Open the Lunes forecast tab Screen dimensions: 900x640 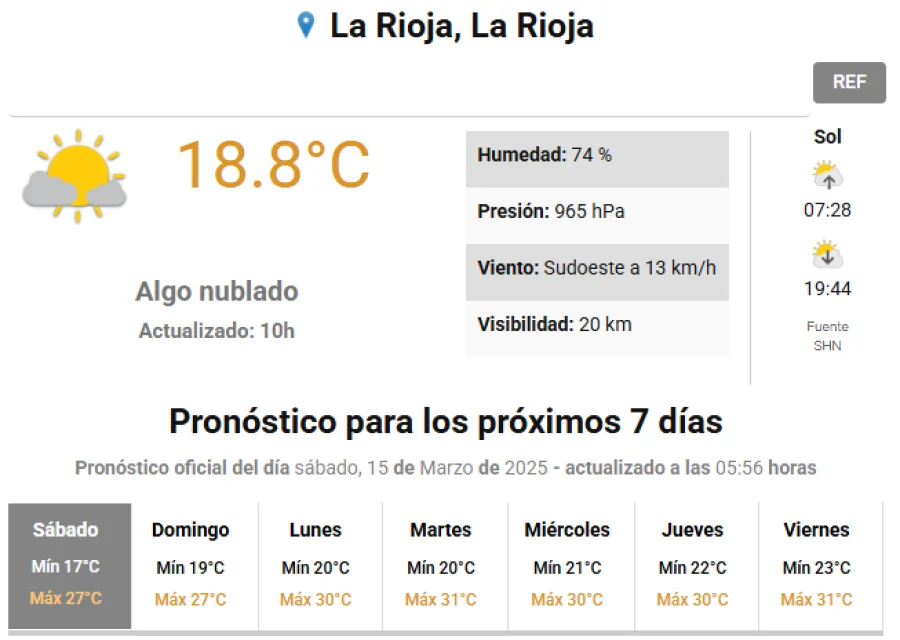pos(316,565)
